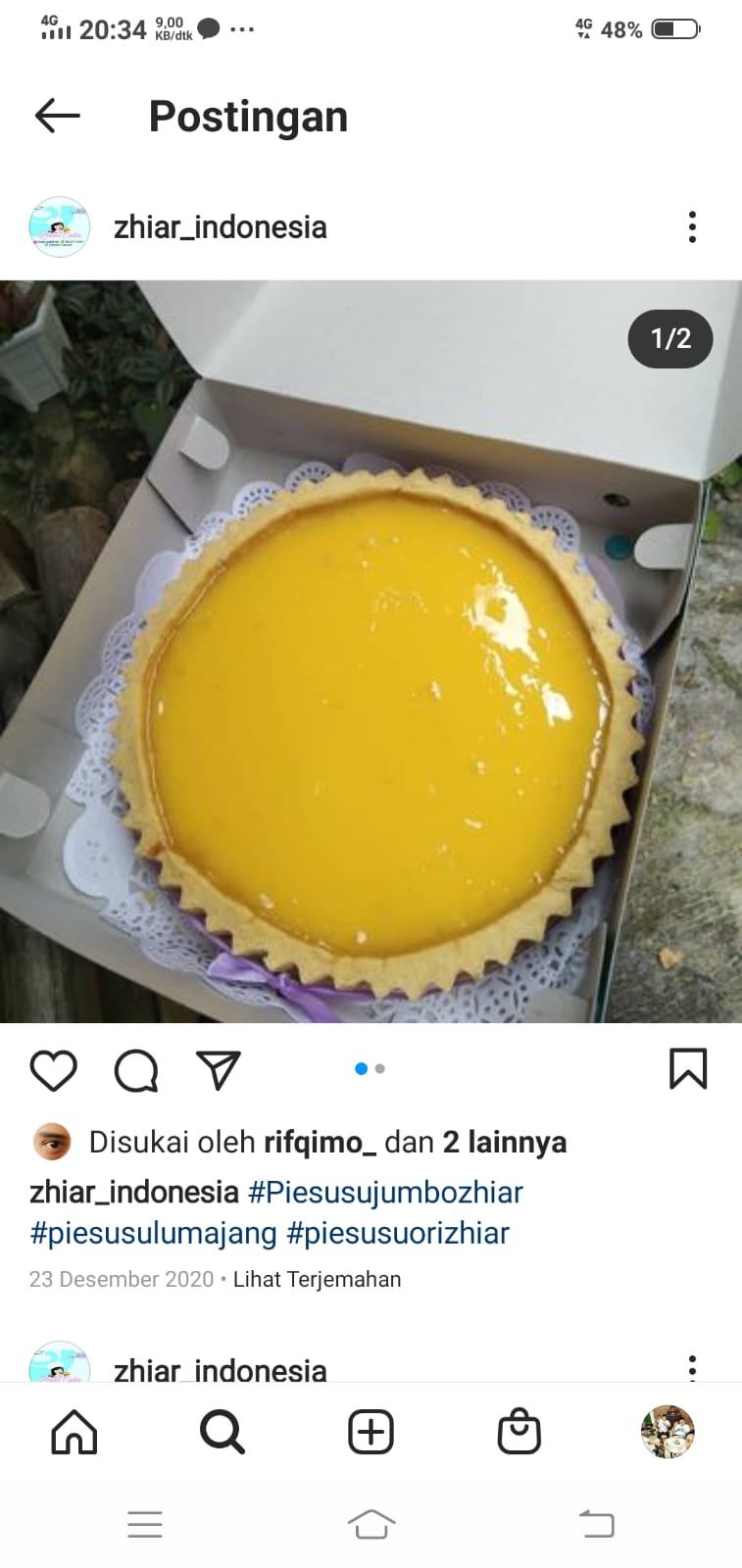Like the pie susu post
The width and height of the screenshot is (742, 1568).
click(x=54, y=1070)
